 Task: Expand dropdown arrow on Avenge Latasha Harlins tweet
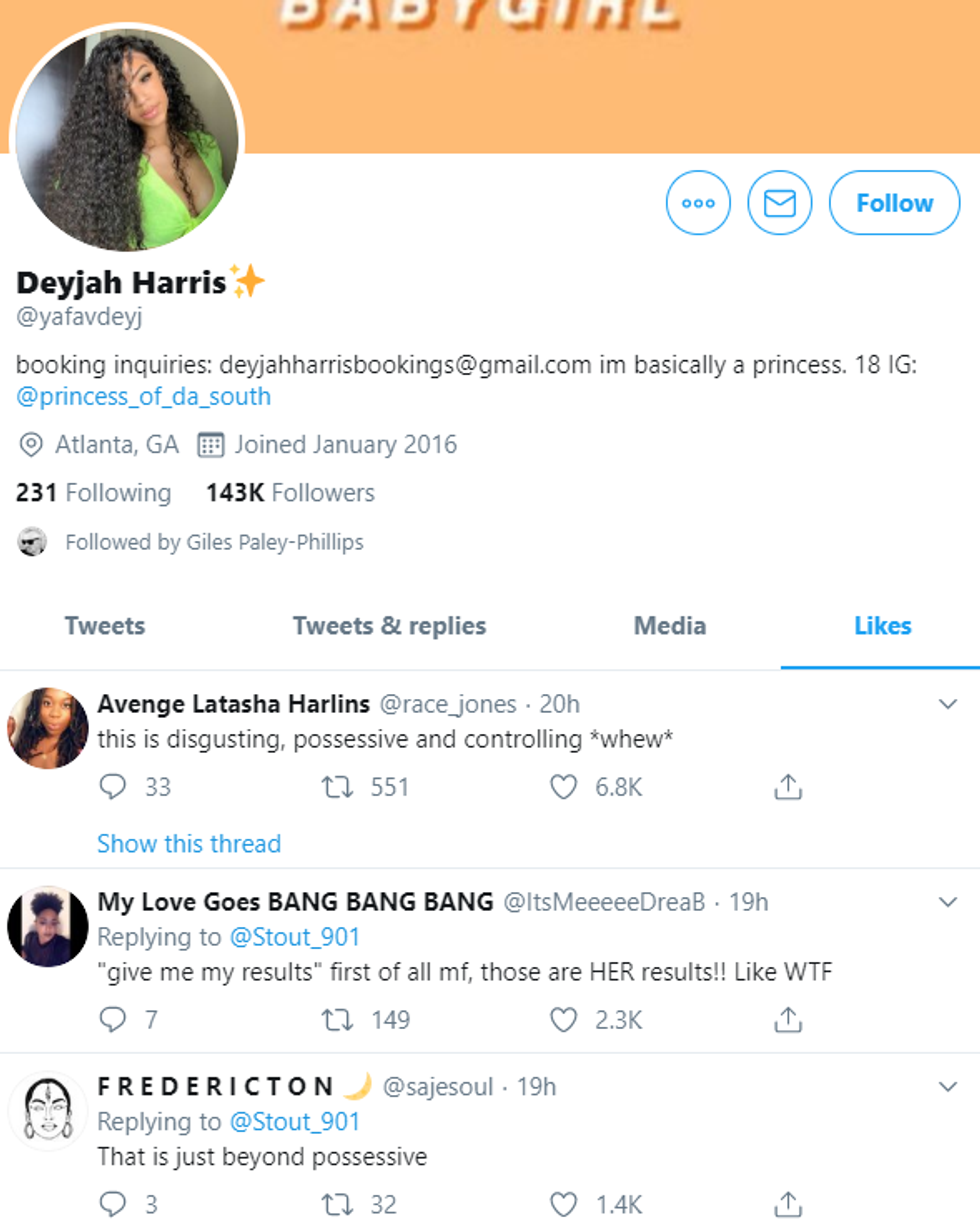click(x=948, y=705)
